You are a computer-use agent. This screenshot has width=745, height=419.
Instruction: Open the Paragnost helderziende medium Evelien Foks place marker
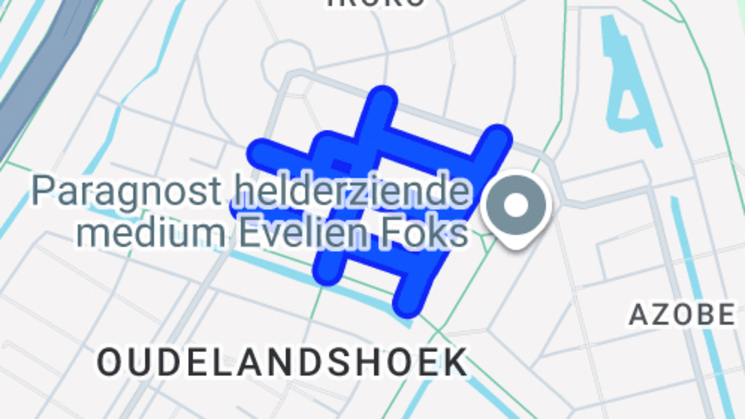point(516,207)
